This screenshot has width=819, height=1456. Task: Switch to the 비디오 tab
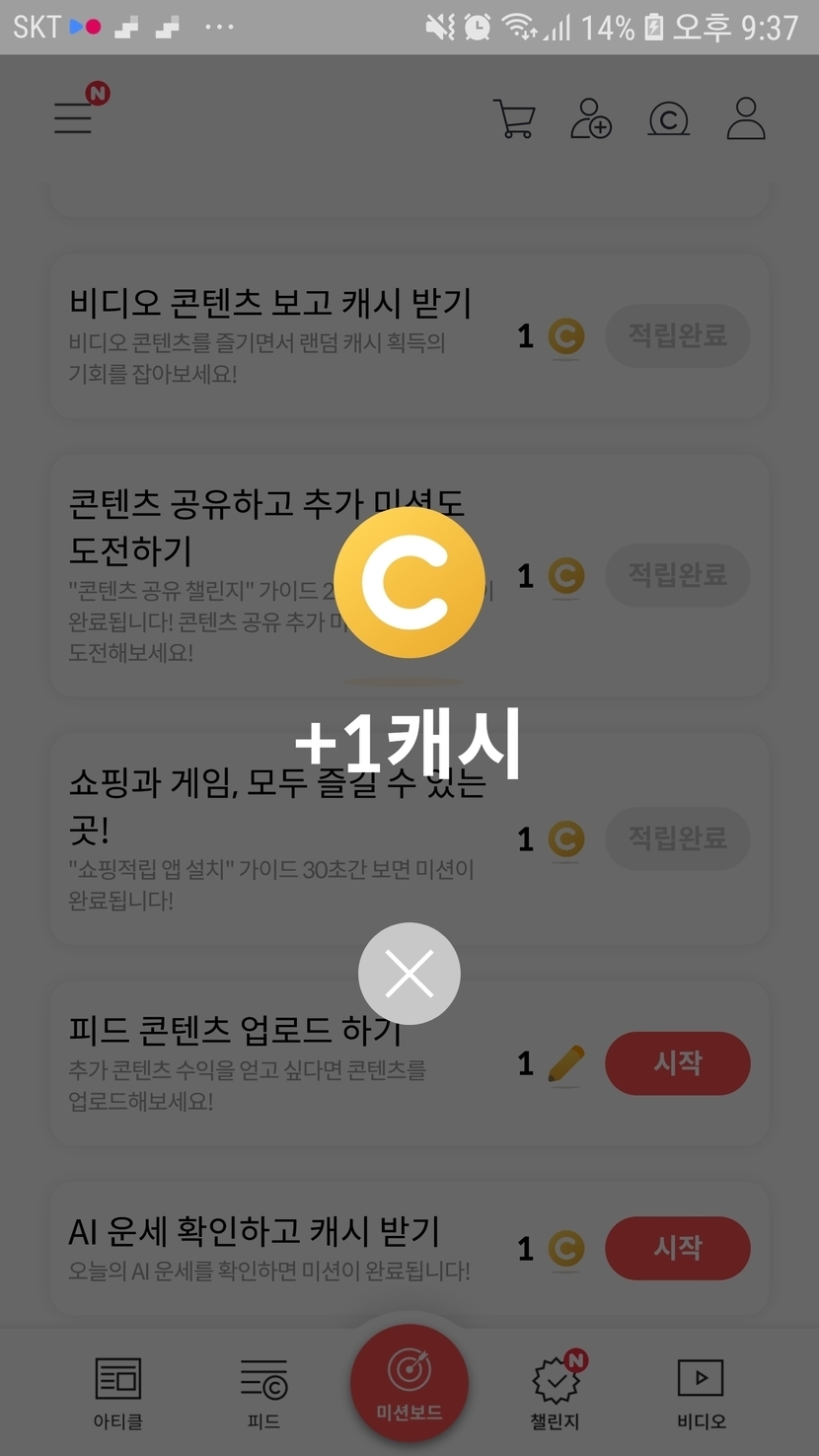[702, 1393]
